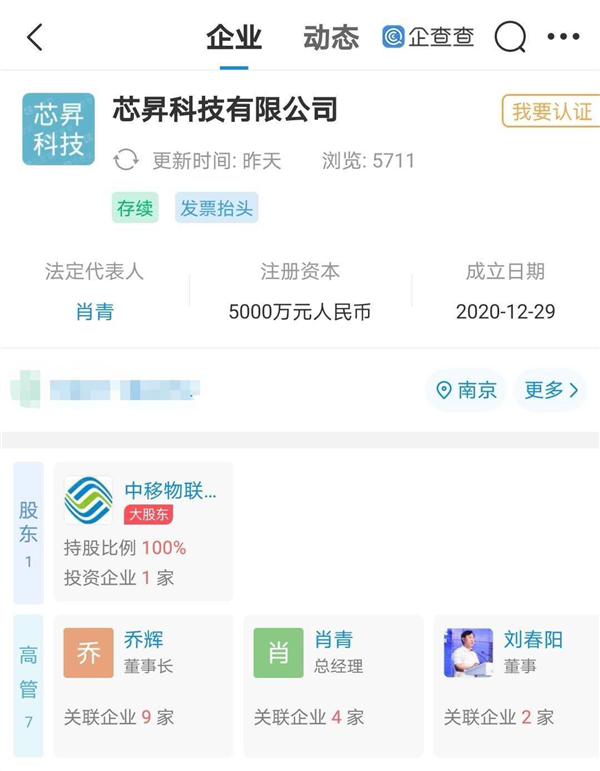Expand 更多 for more details

[551, 390]
